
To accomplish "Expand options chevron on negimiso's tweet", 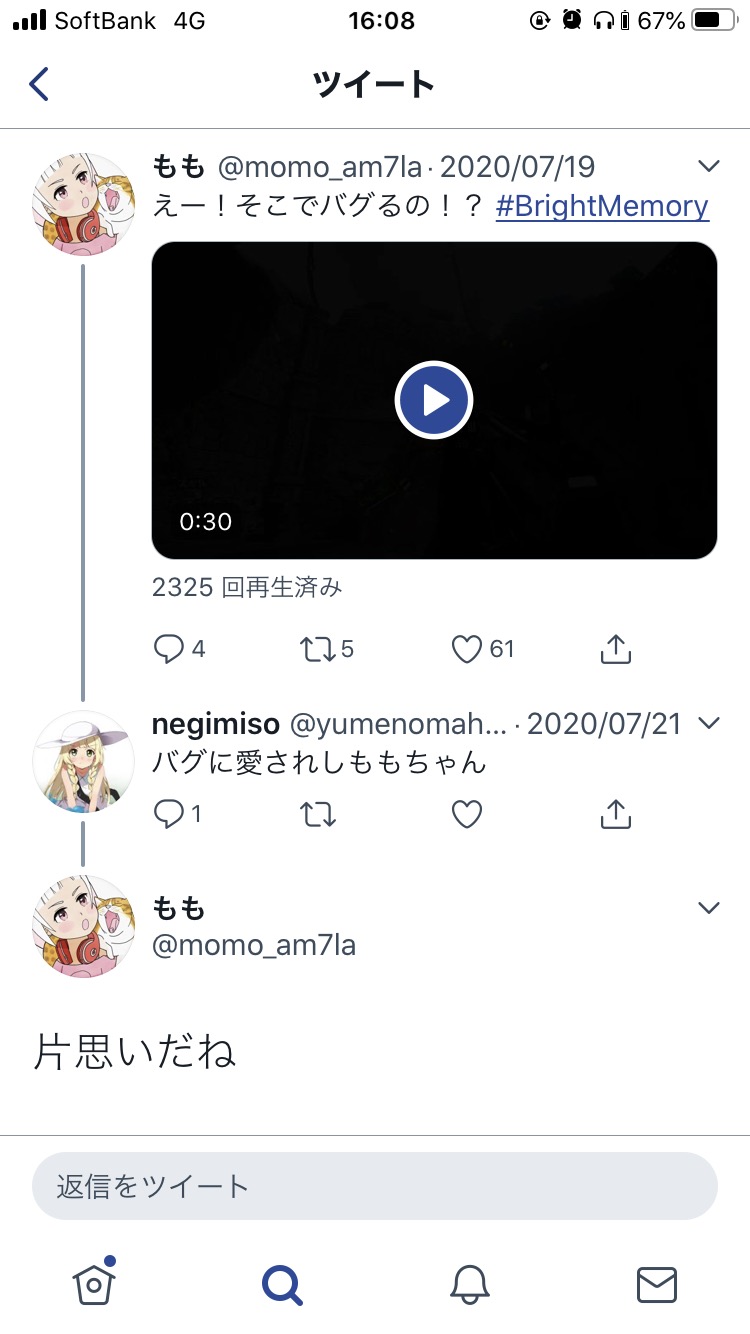I will click(709, 723).
